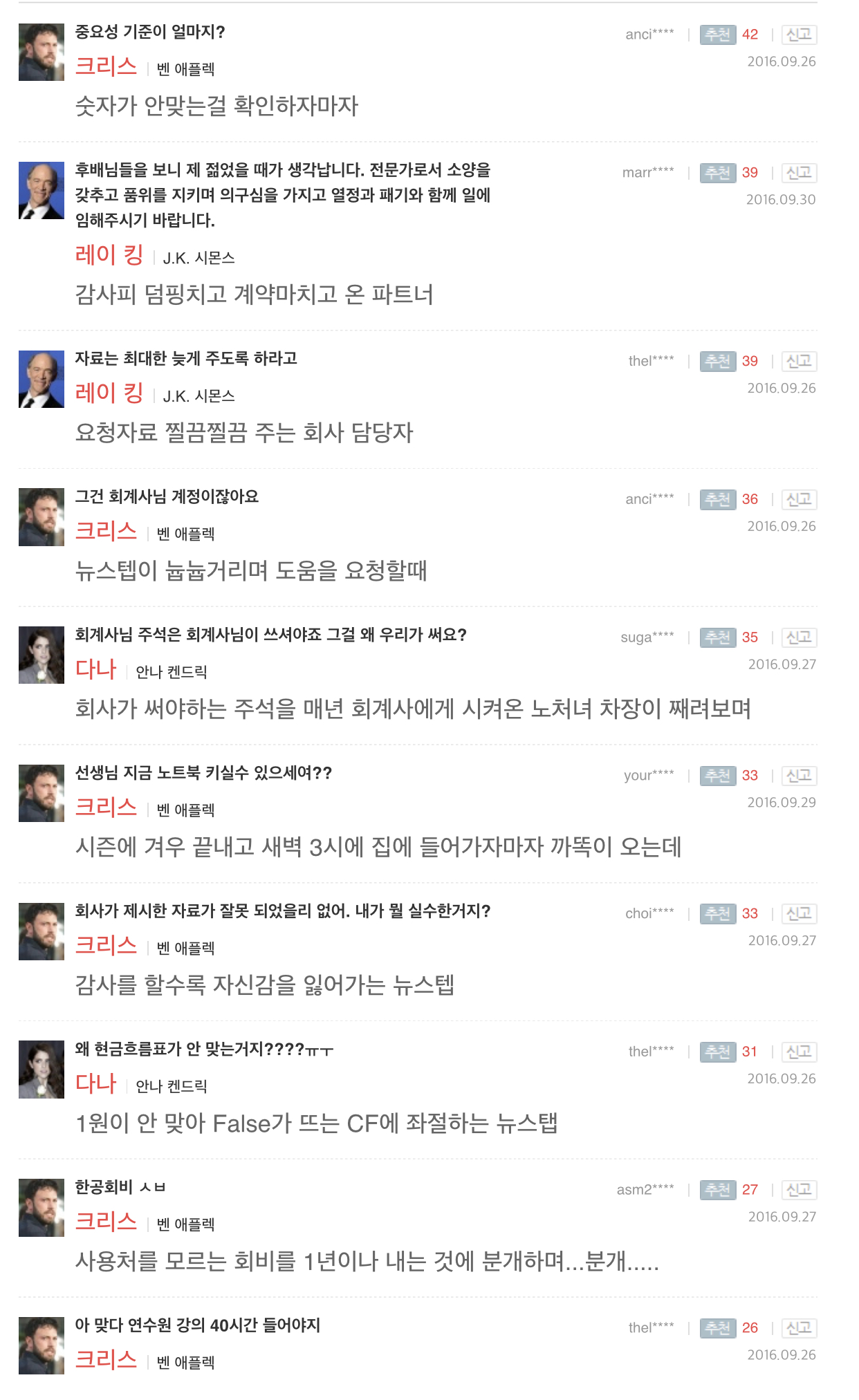Recommend the 현금흐름표 quote
The image size is (859, 1400).
[x=717, y=1052]
